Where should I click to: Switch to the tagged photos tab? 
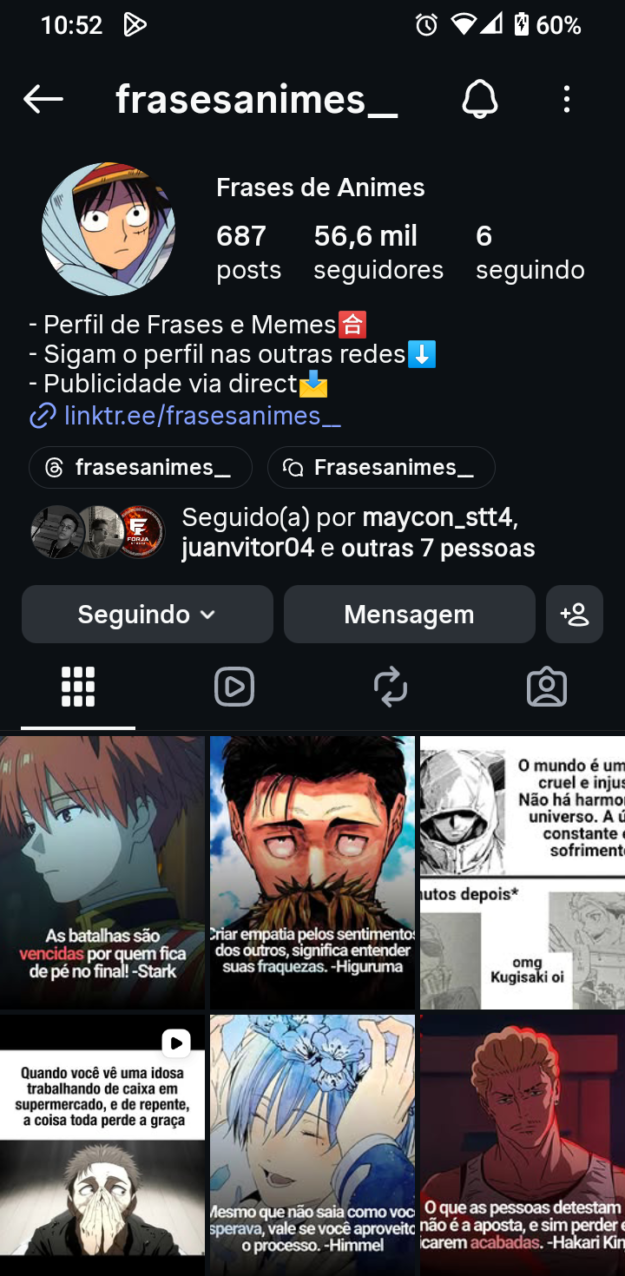pos(546,687)
